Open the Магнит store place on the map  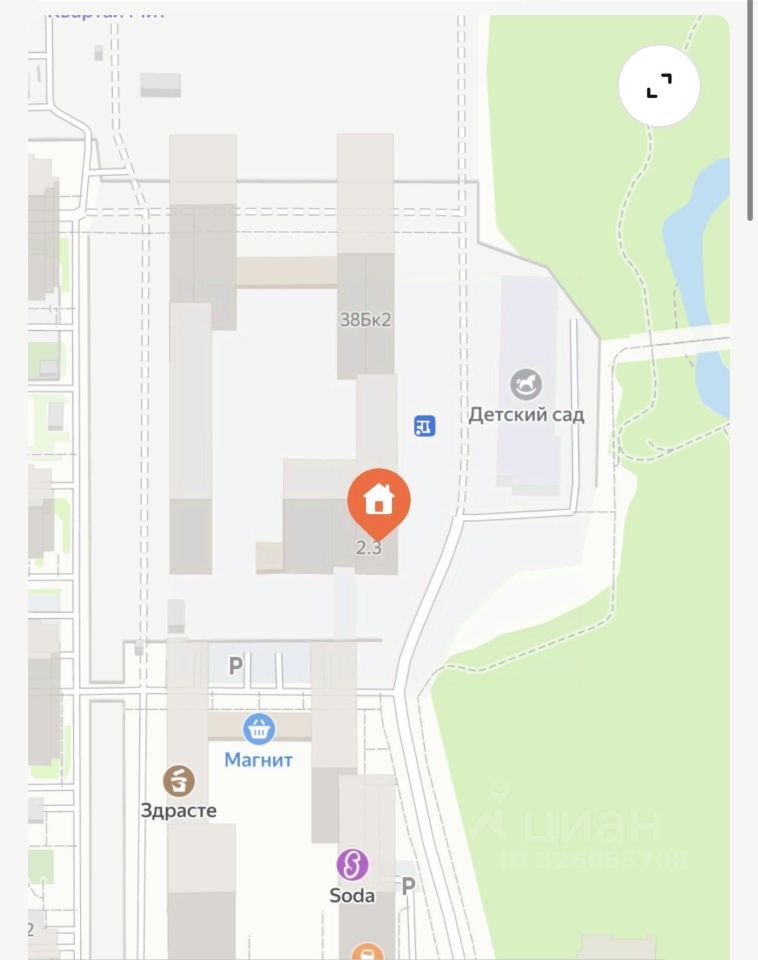tap(259, 729)
